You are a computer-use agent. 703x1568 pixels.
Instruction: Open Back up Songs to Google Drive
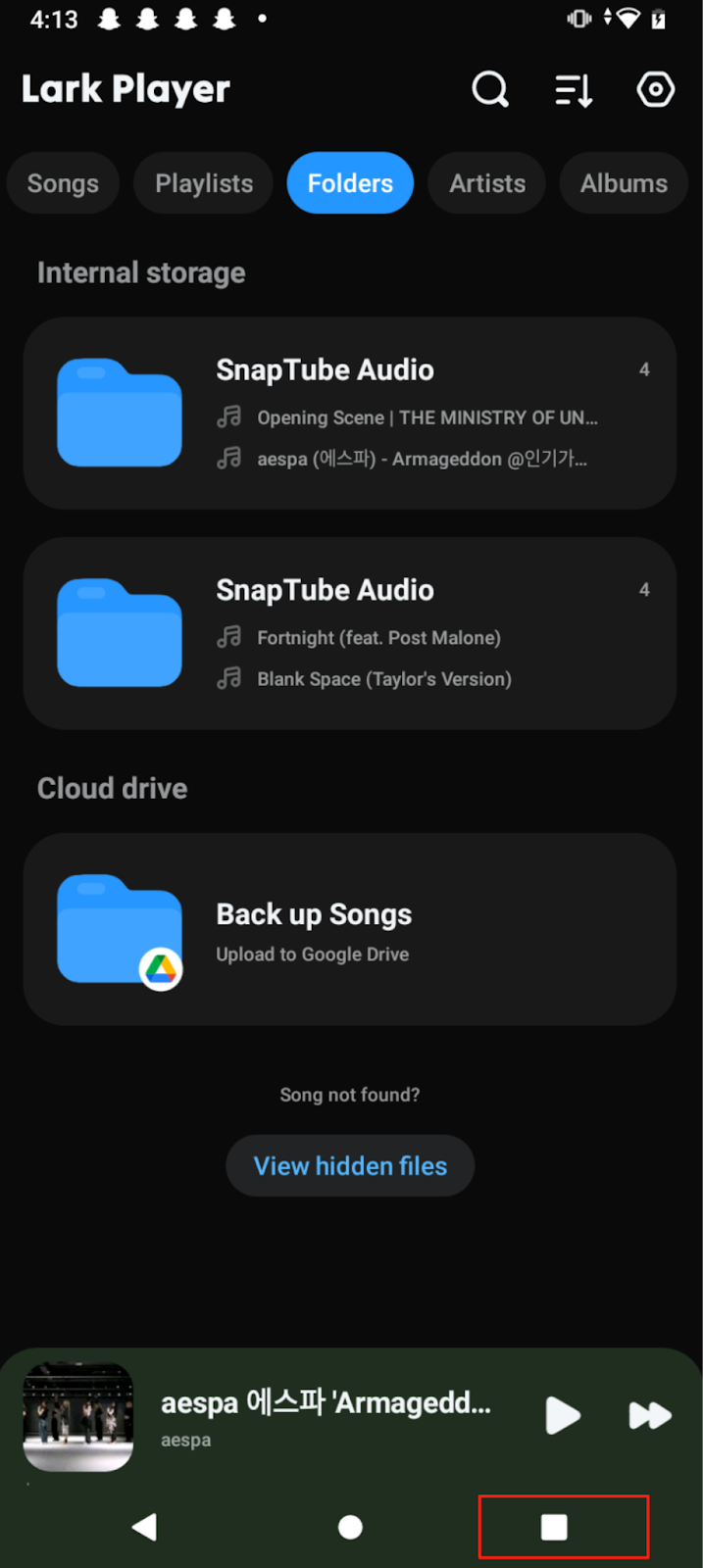point(350,929)
